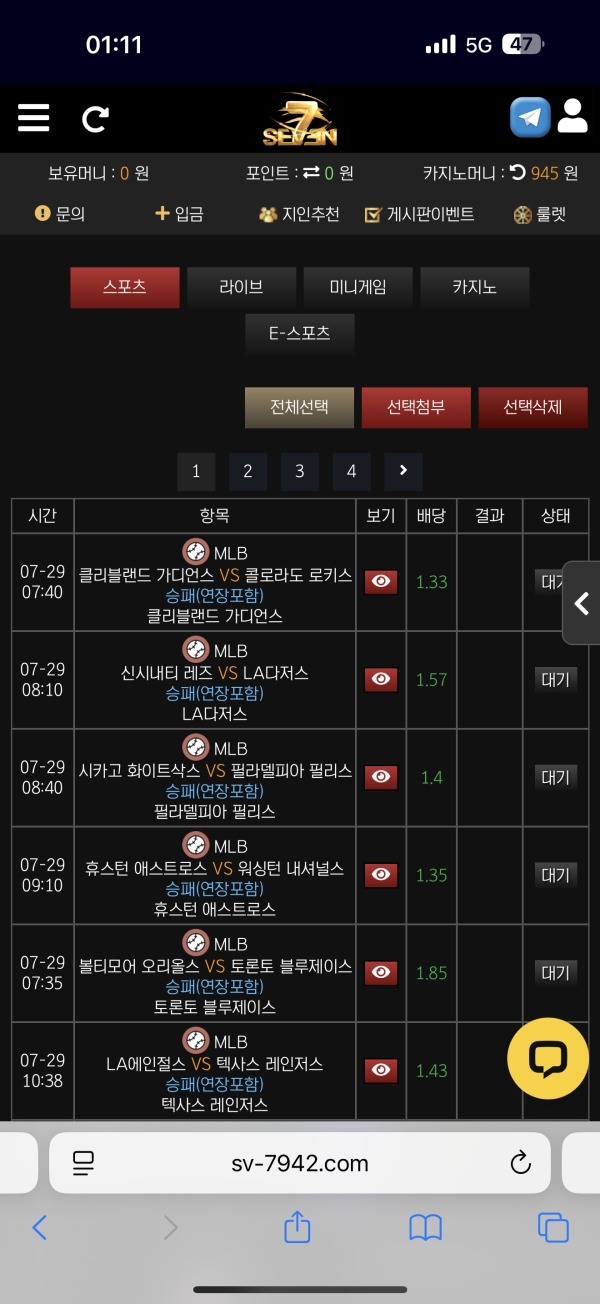Open the hamburger menu

tap(33, 119)
